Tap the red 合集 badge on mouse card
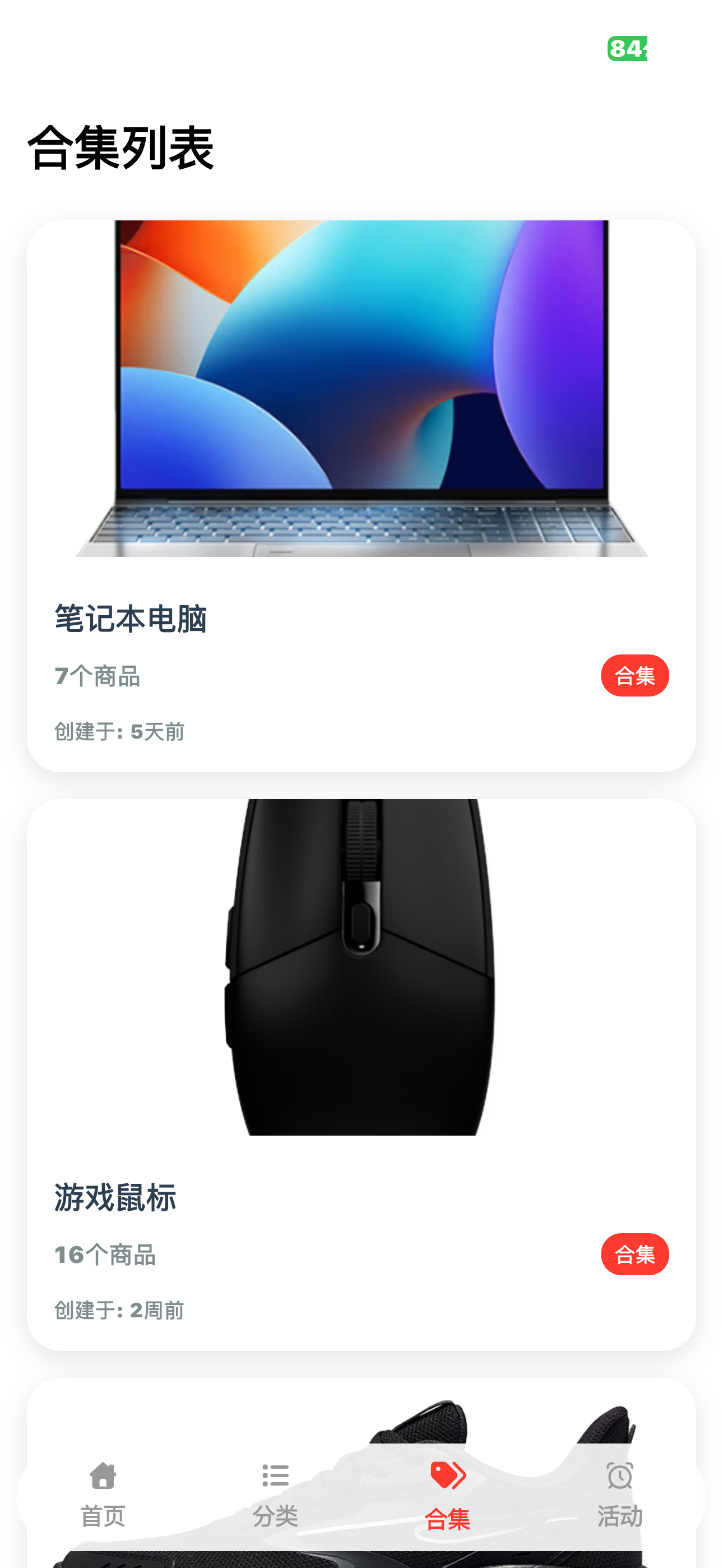 click(635, 1254)
